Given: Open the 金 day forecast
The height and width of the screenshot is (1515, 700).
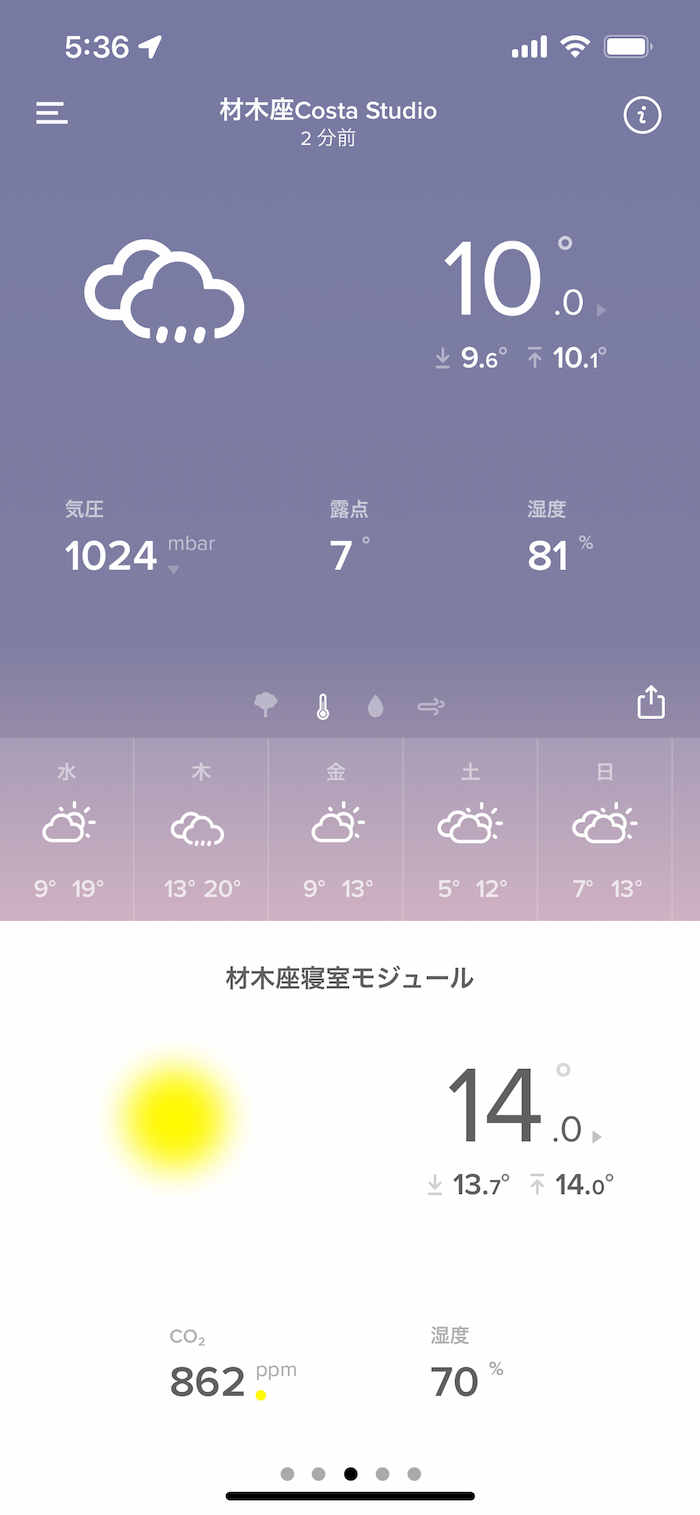Looking at the screenshot, I should click(x=336, y=828).
